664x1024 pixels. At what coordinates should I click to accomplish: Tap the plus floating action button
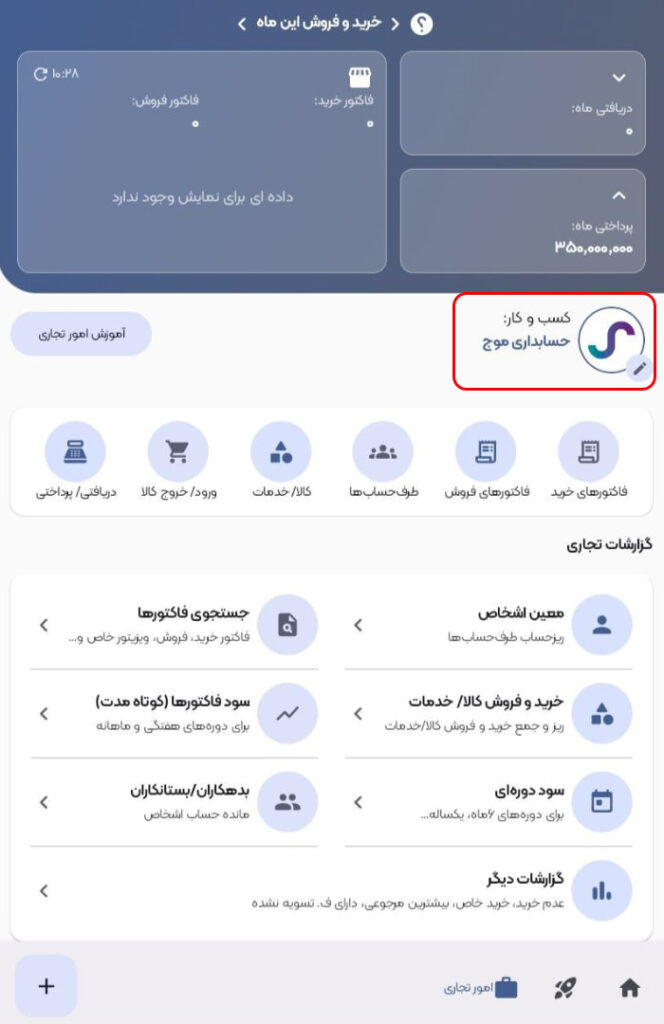46,986
